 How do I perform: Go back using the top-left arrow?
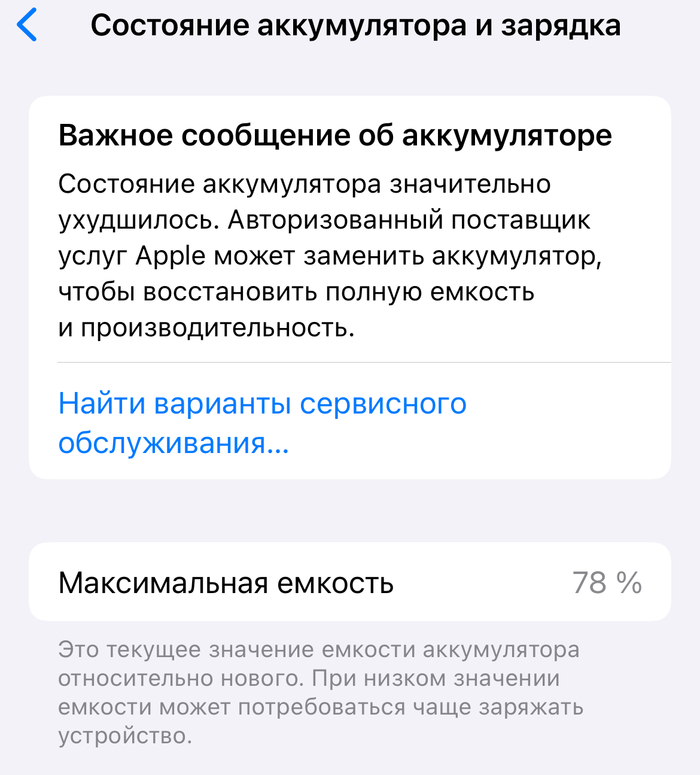point(28,25)
